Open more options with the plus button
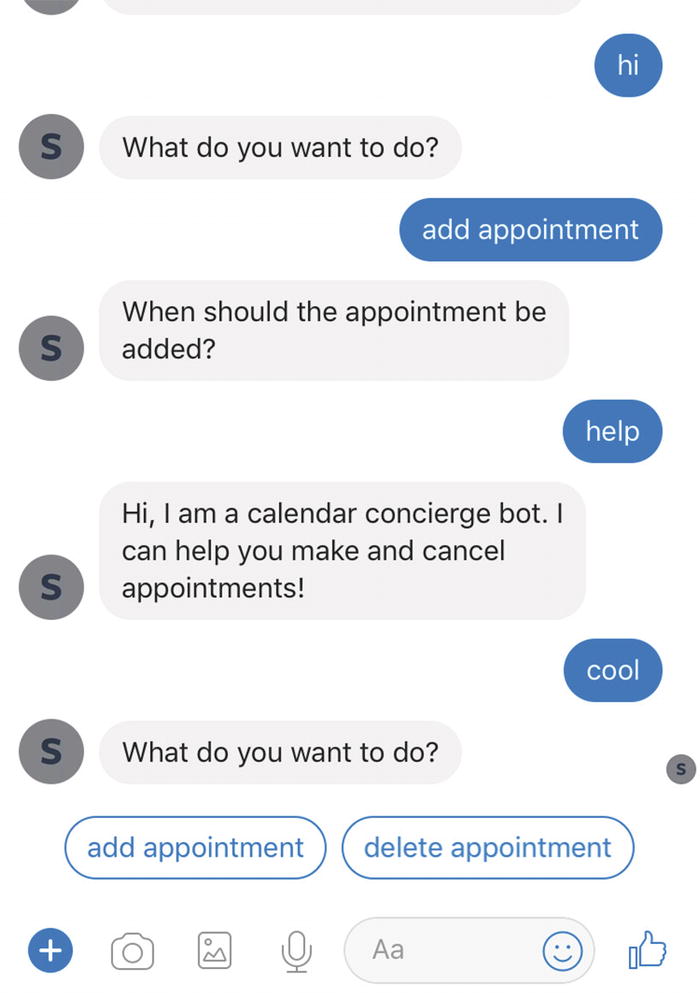The height and width of the screenshot is (999, 700). (x=51, y=949)
